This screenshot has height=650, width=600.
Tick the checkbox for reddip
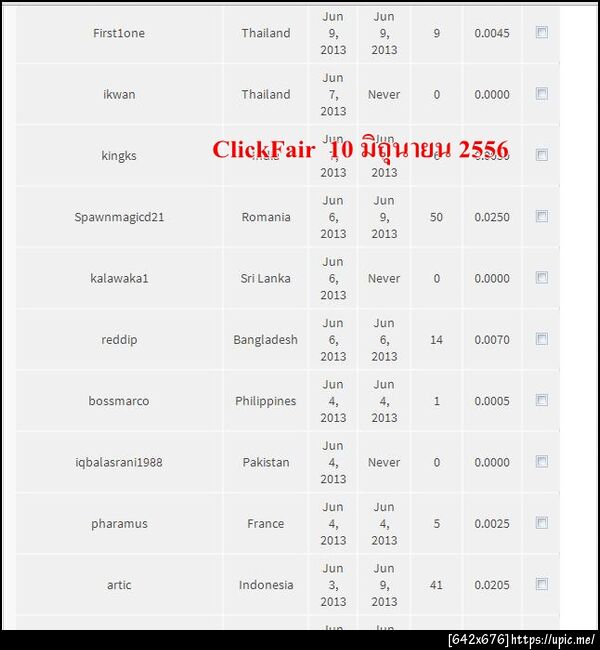tap(542, 339)
